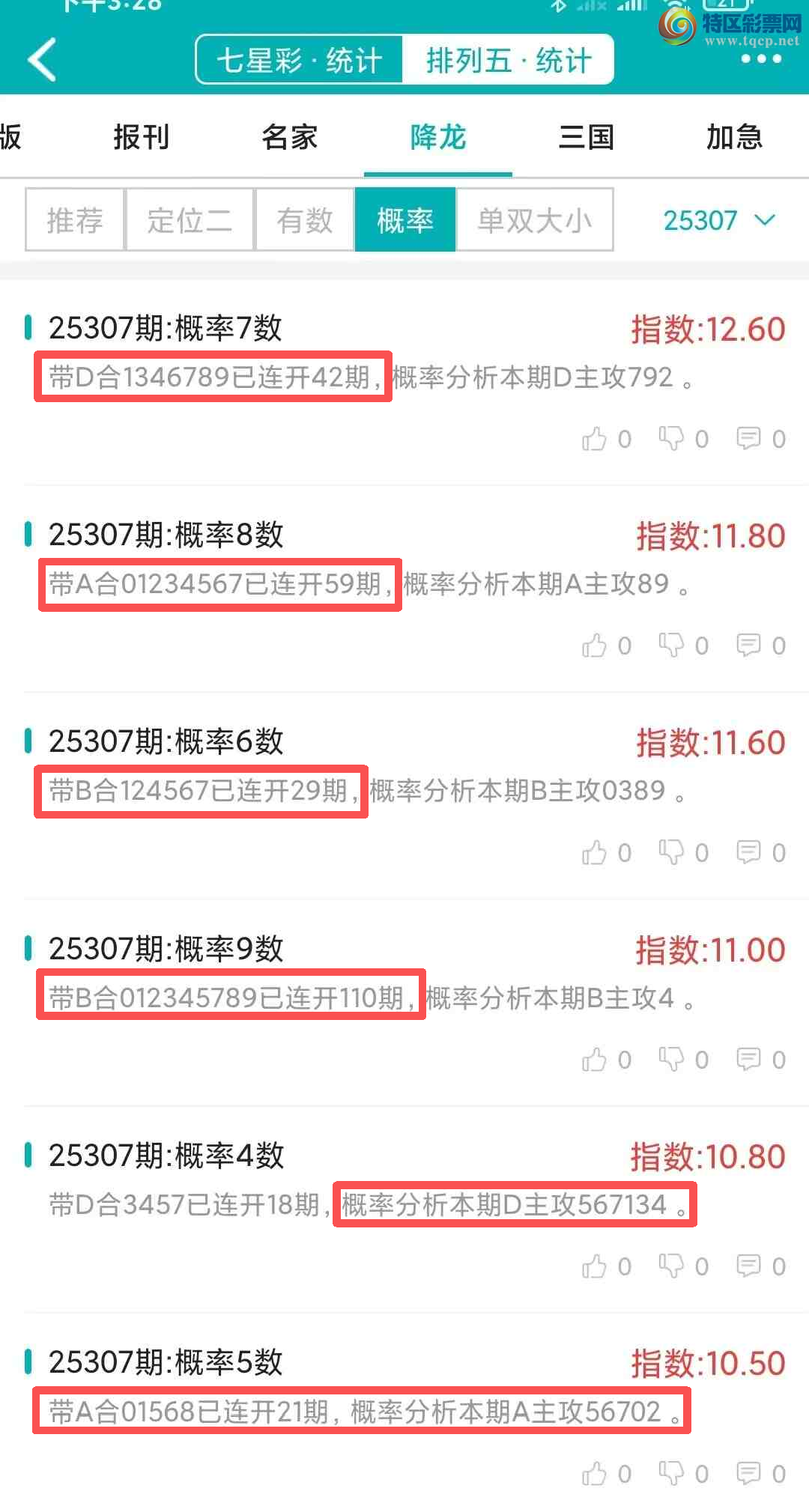Like the 概率4数 post
The height and width of the screenshot is (1512, 809).
[x=595, y=1266]
